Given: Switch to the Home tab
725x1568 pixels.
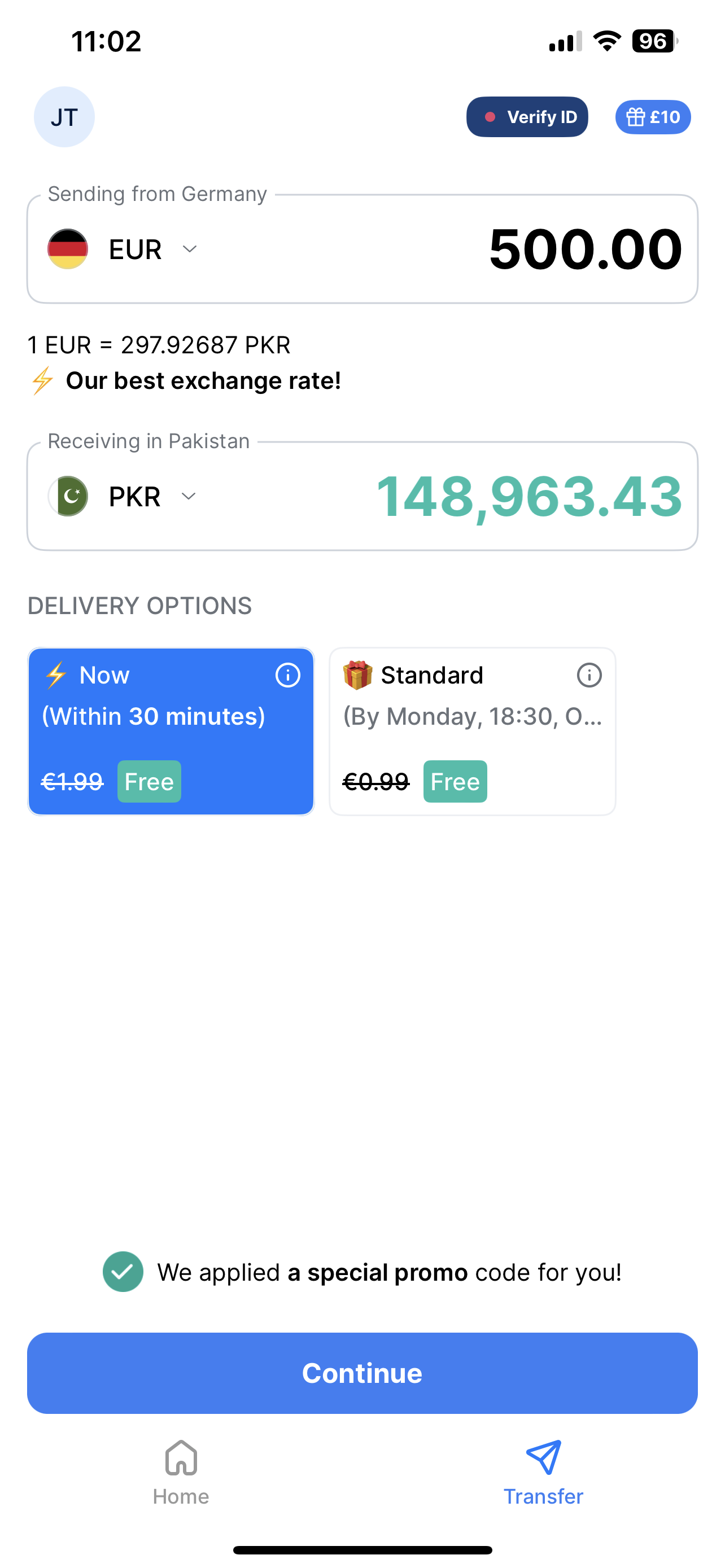Looking at the screenshot, I should (181, 1471).
